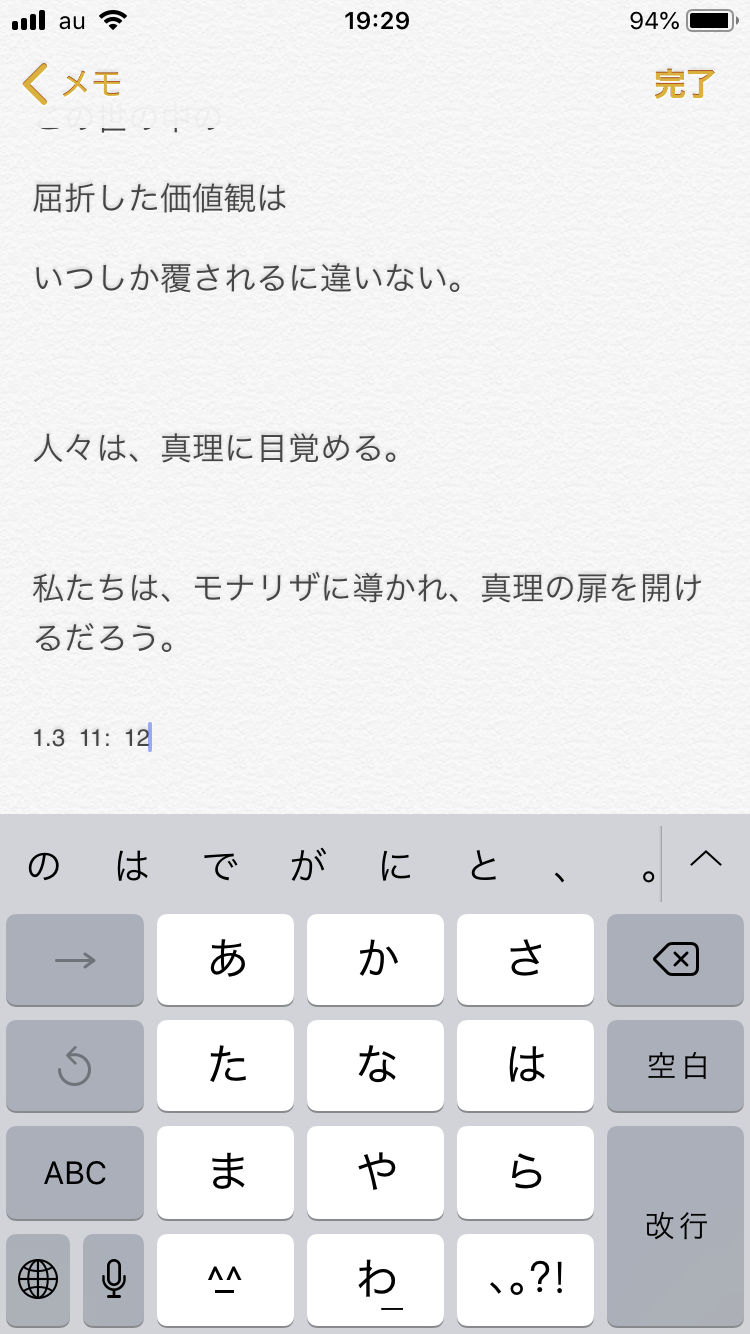Image resolution: width=750 pixels, height=1334 pixels.
Task: Tap the undo circular arrow key
Action: 75,1066
